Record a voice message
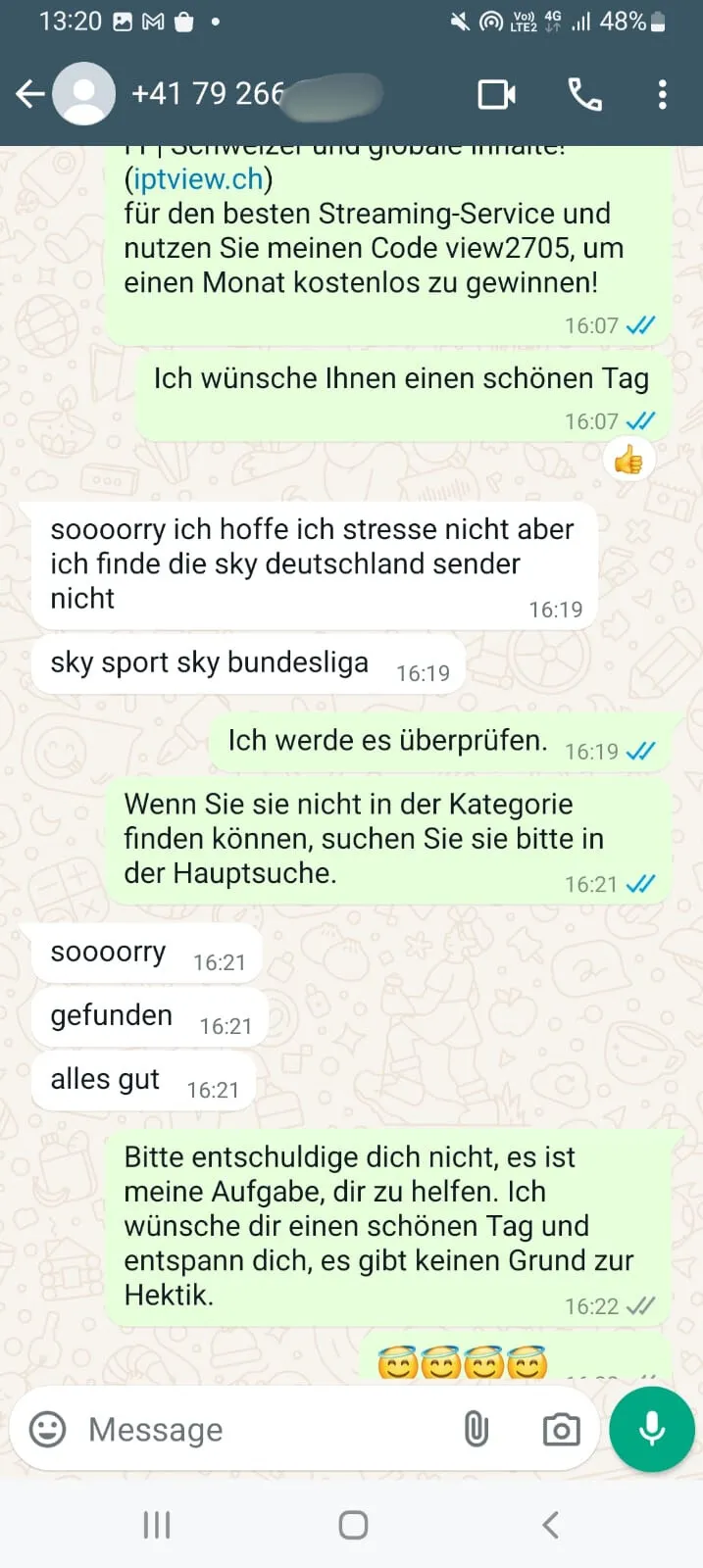Viewport: 703px width, 1568px height. (x=652, y=1429)
